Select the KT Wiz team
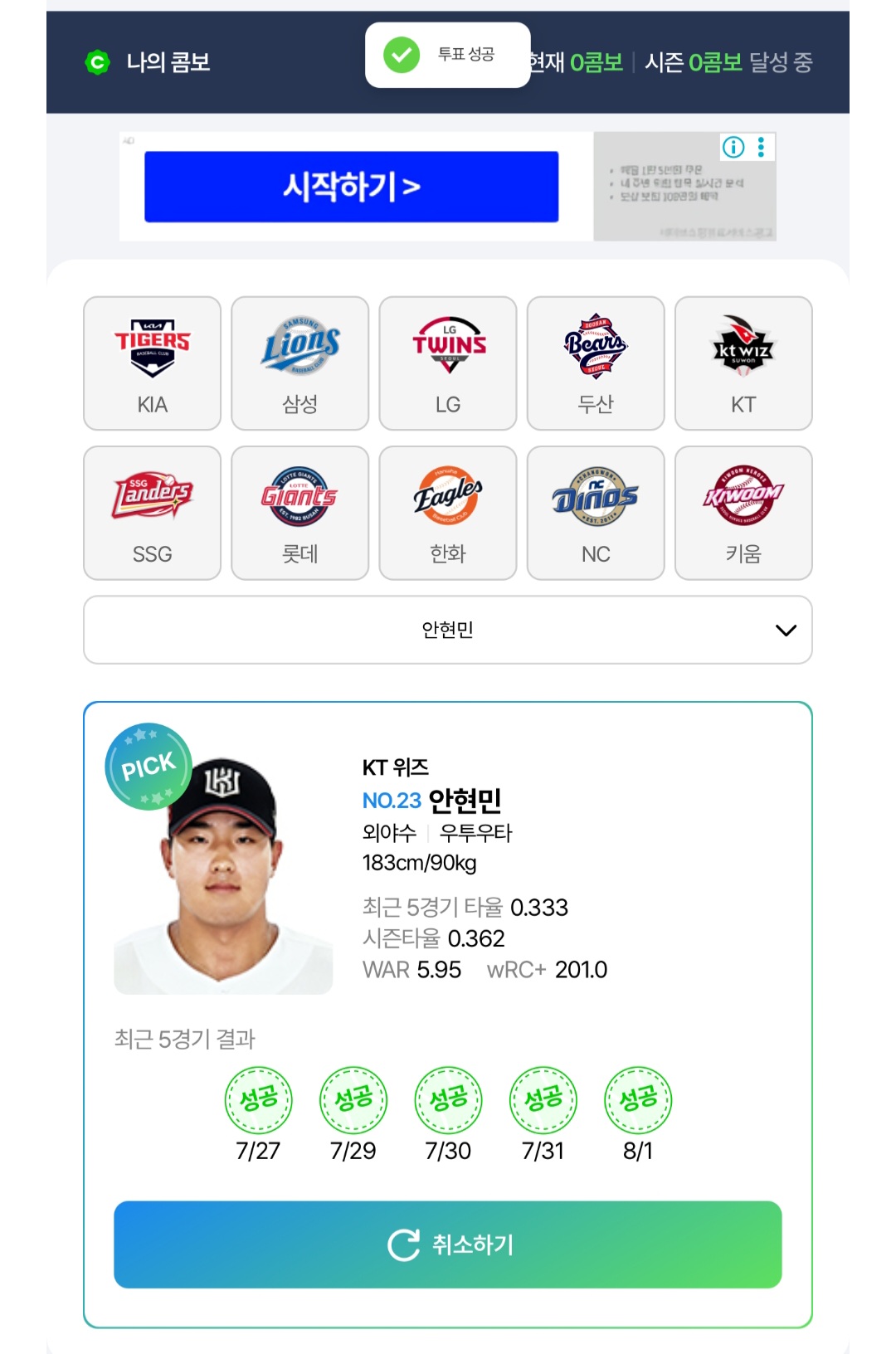 pyautogui.click(x=743, y=363)
